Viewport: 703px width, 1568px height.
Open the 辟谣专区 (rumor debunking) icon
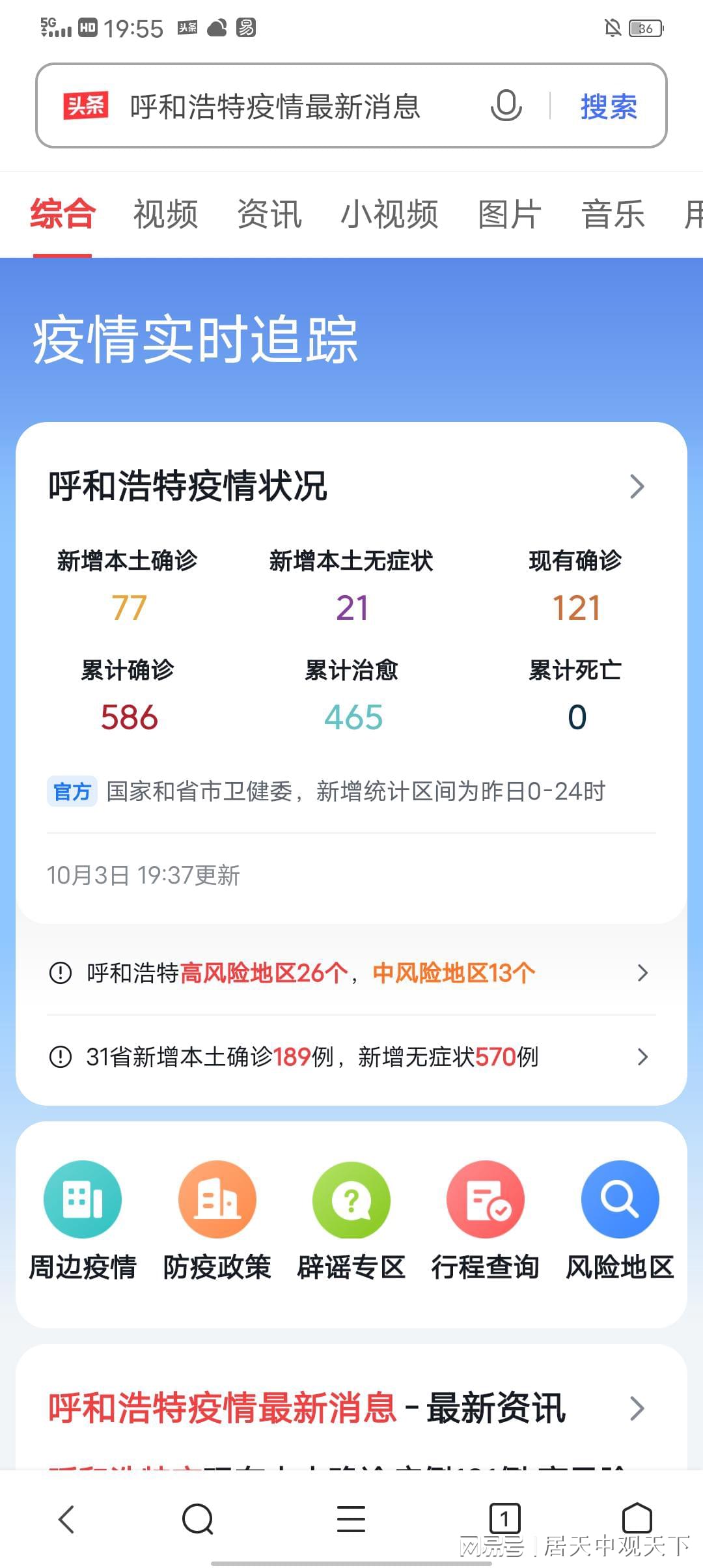[351, 1200]
